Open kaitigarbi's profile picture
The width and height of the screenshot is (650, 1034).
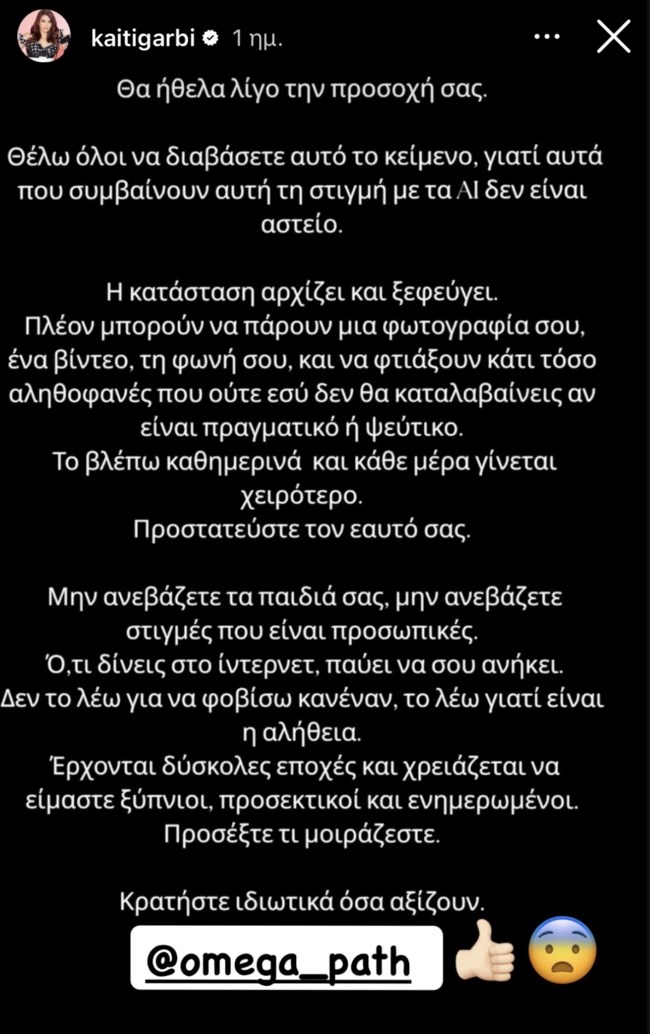[x=43, y=38]
